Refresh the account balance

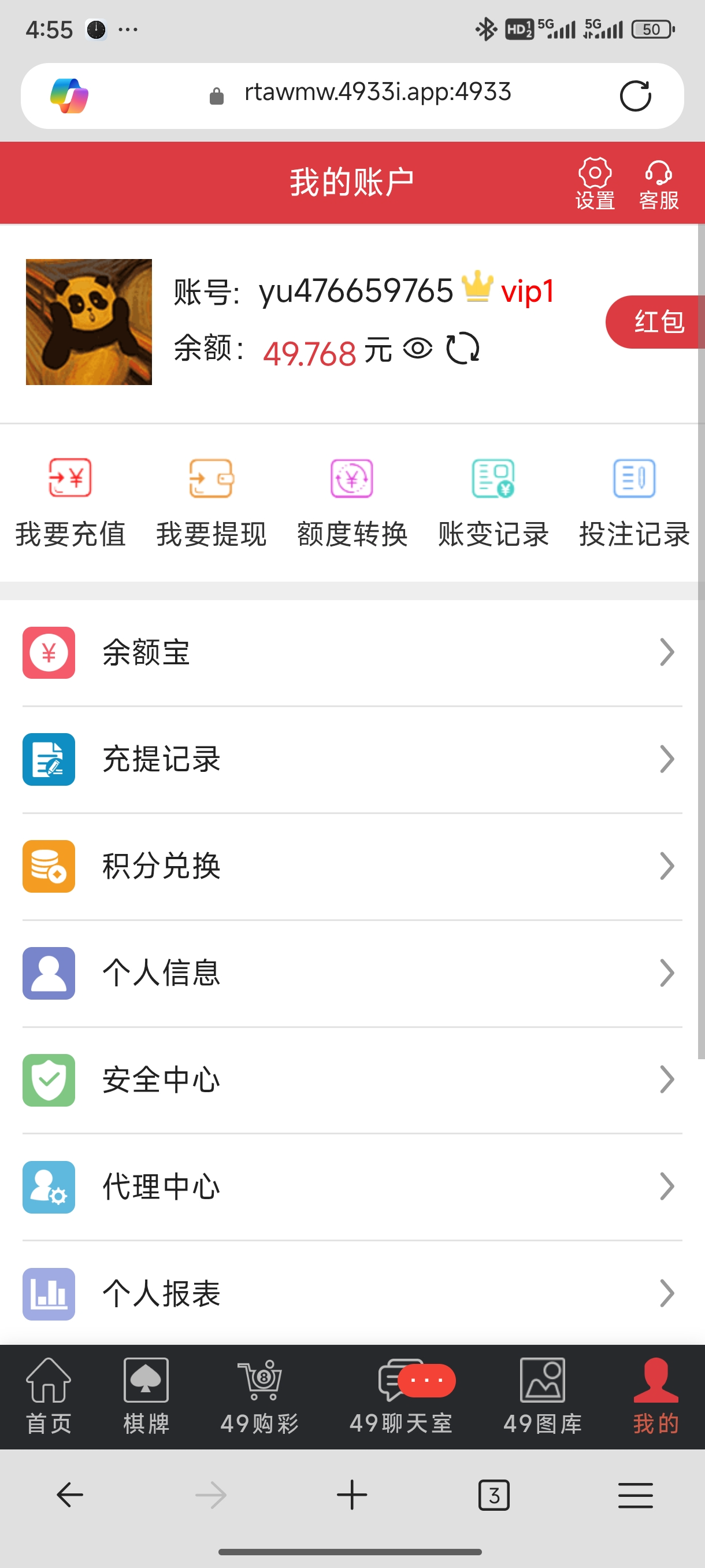pyautogui.click(x=462, y=349)
